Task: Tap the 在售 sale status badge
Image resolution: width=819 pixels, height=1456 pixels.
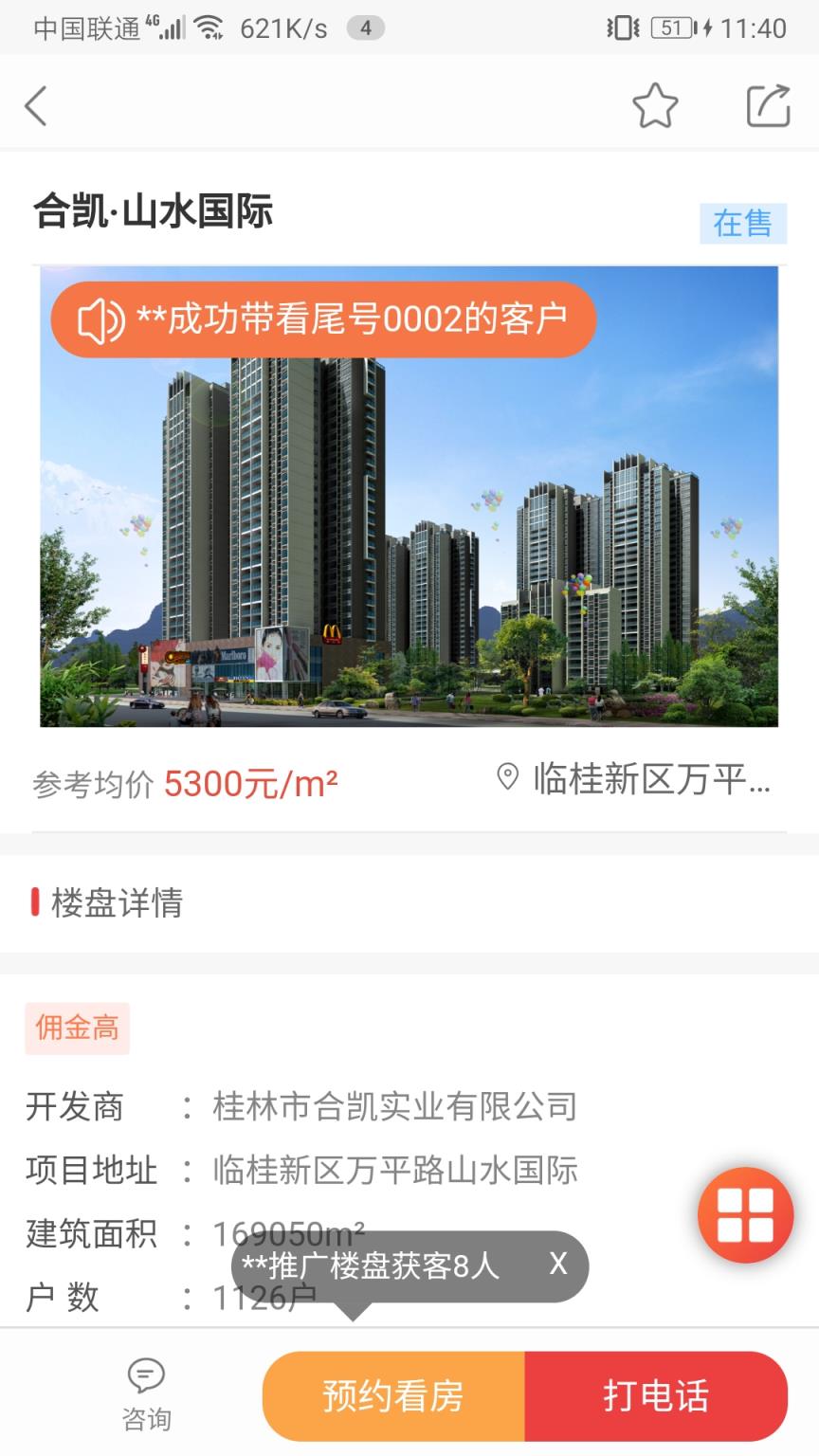Action: [743, 224]
